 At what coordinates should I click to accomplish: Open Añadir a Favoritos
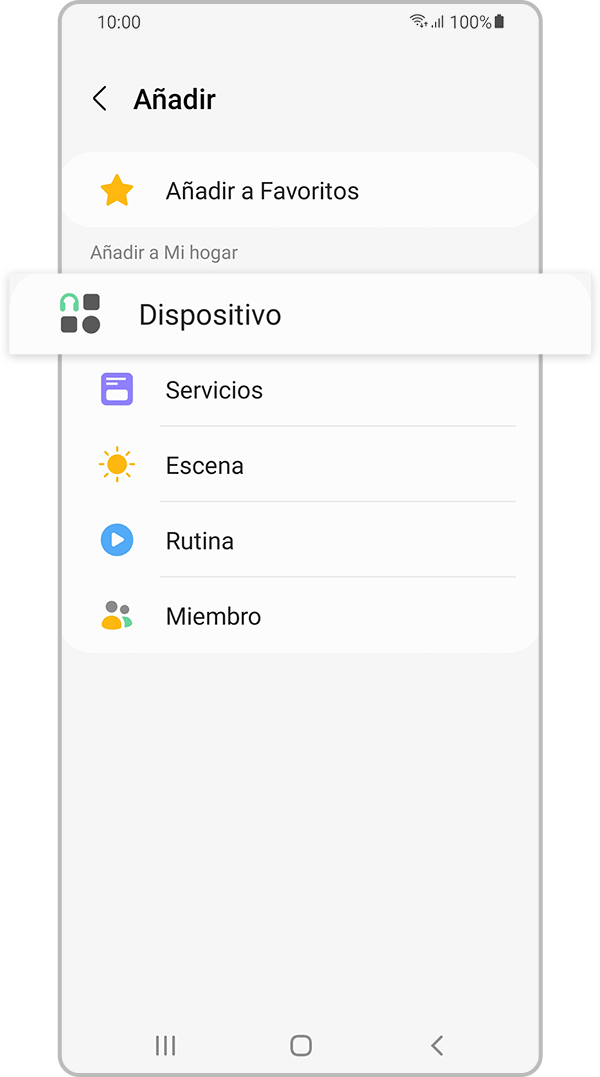coord(262,191)
